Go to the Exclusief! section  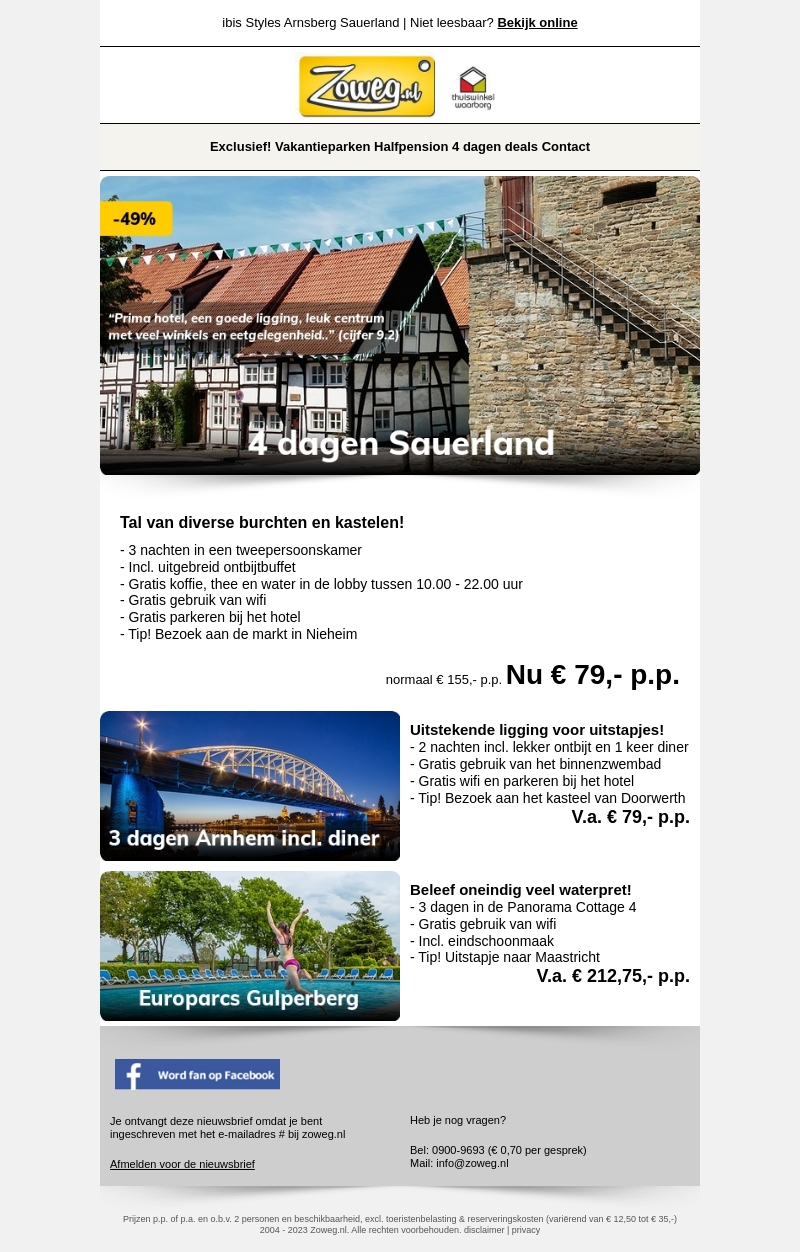240,147
